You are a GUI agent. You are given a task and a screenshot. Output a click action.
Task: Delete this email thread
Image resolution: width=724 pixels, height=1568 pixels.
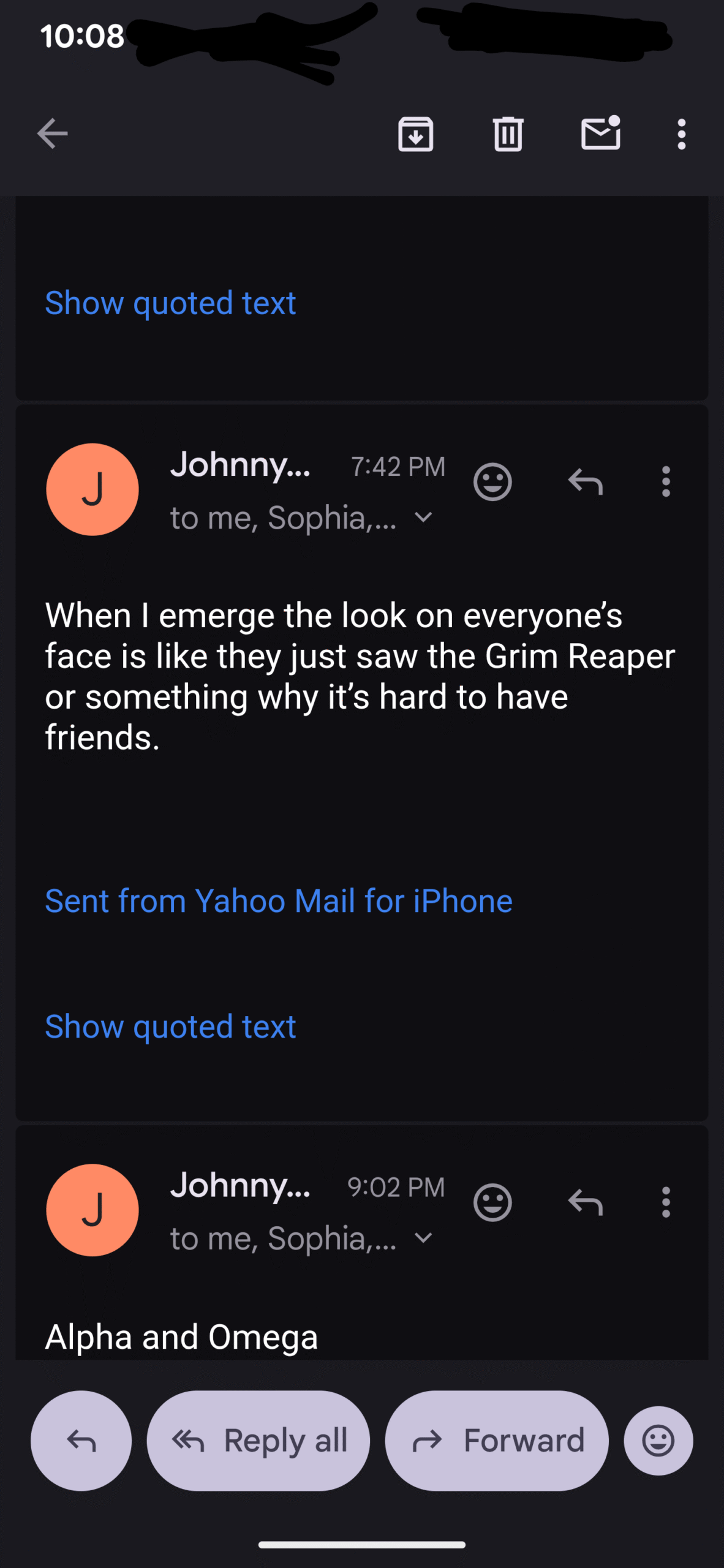pos(508,134)
